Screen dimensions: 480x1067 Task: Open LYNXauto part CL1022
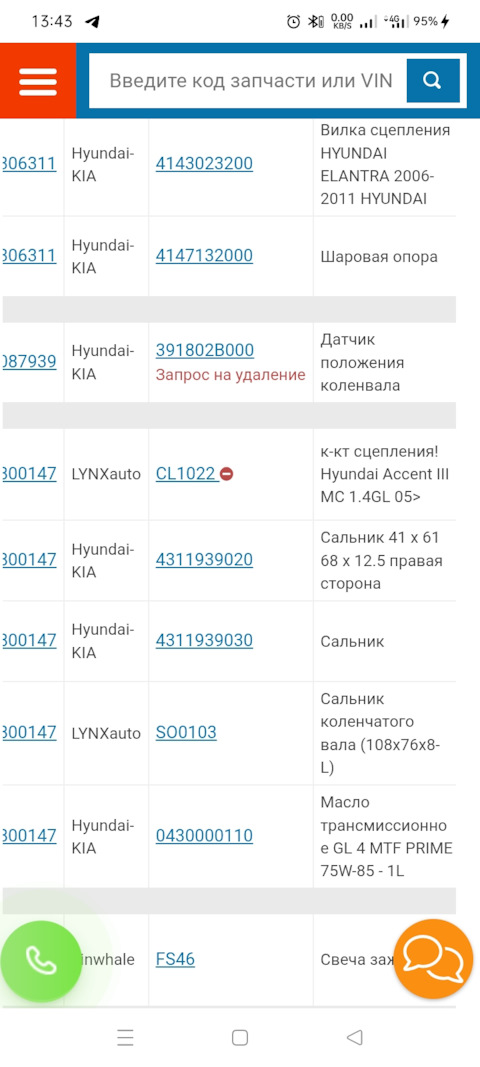(187, 474)
